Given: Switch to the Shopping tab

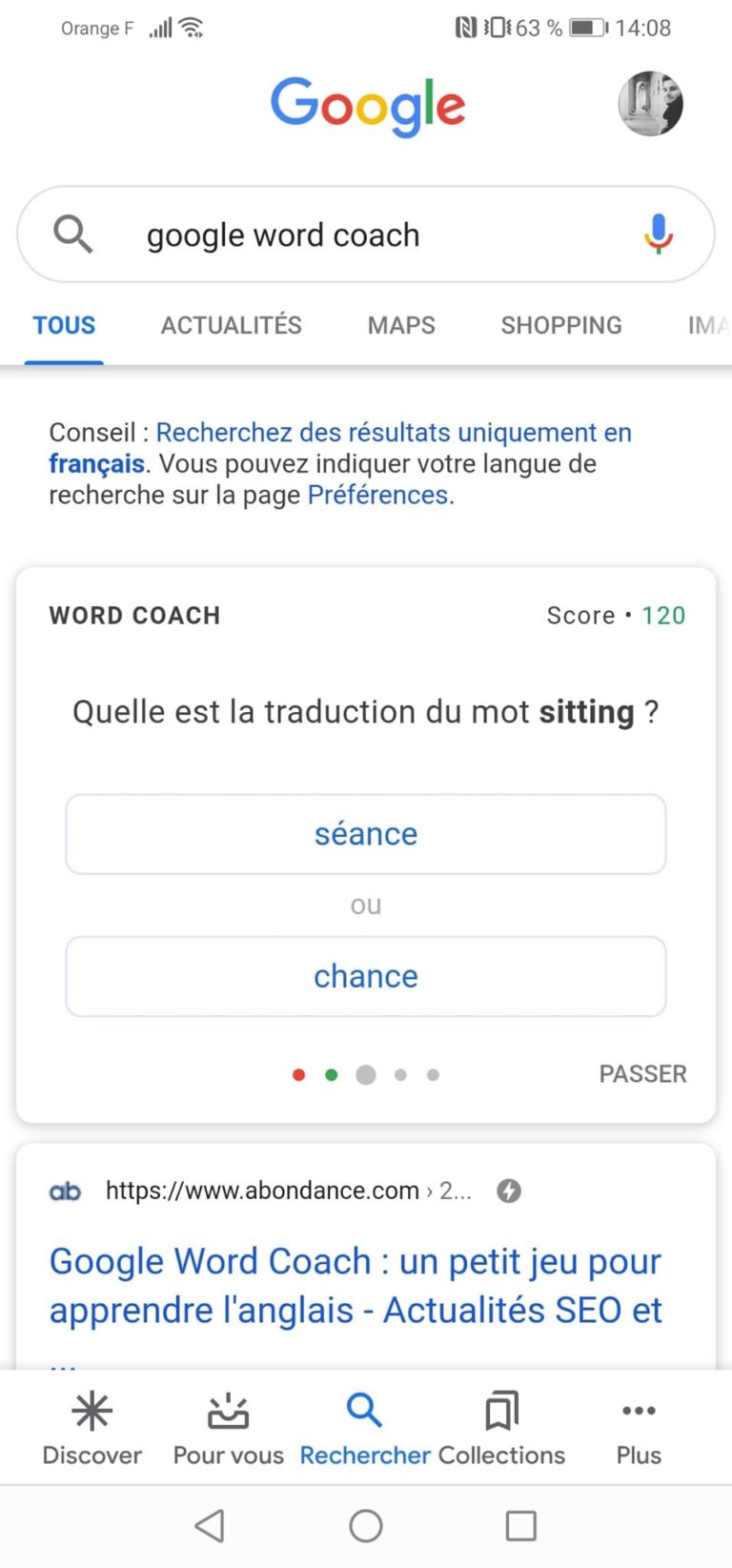Looking at the screenshot, I should [561, 325].
